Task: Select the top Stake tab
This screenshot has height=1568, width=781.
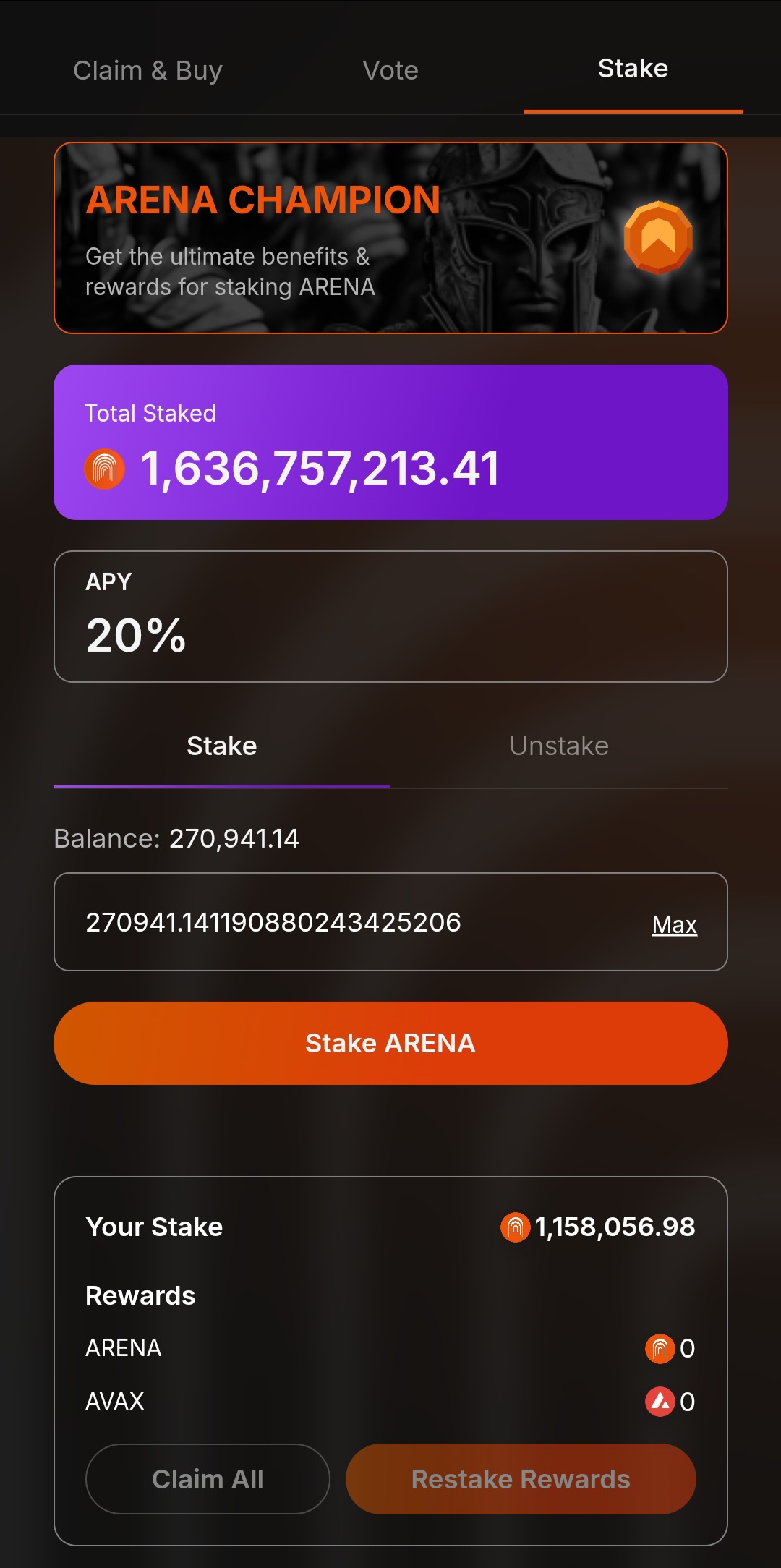Action: pyautogui.click(x=633, y=69)
